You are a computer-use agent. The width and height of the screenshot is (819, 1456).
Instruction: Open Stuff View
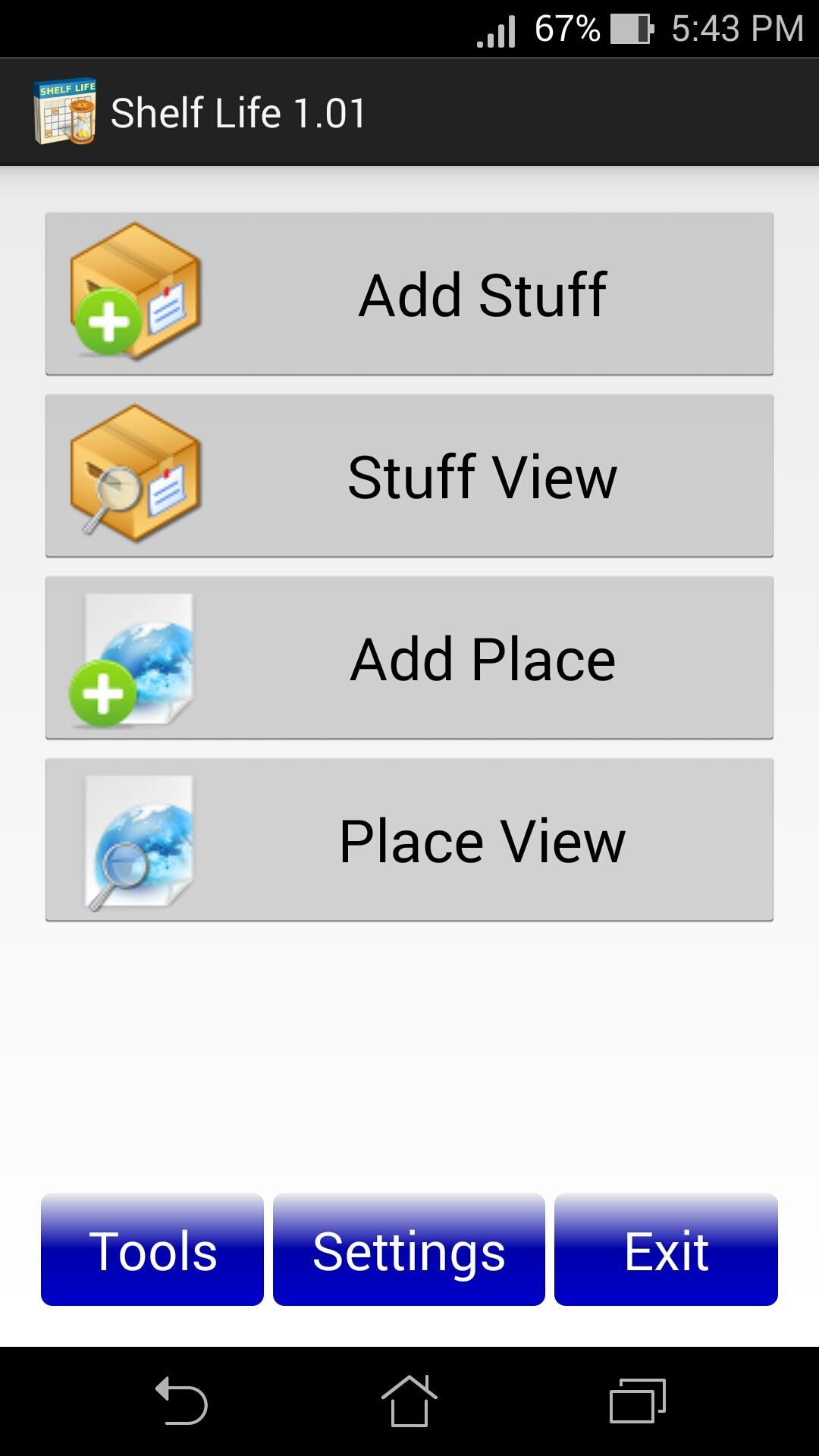point(409,475)
